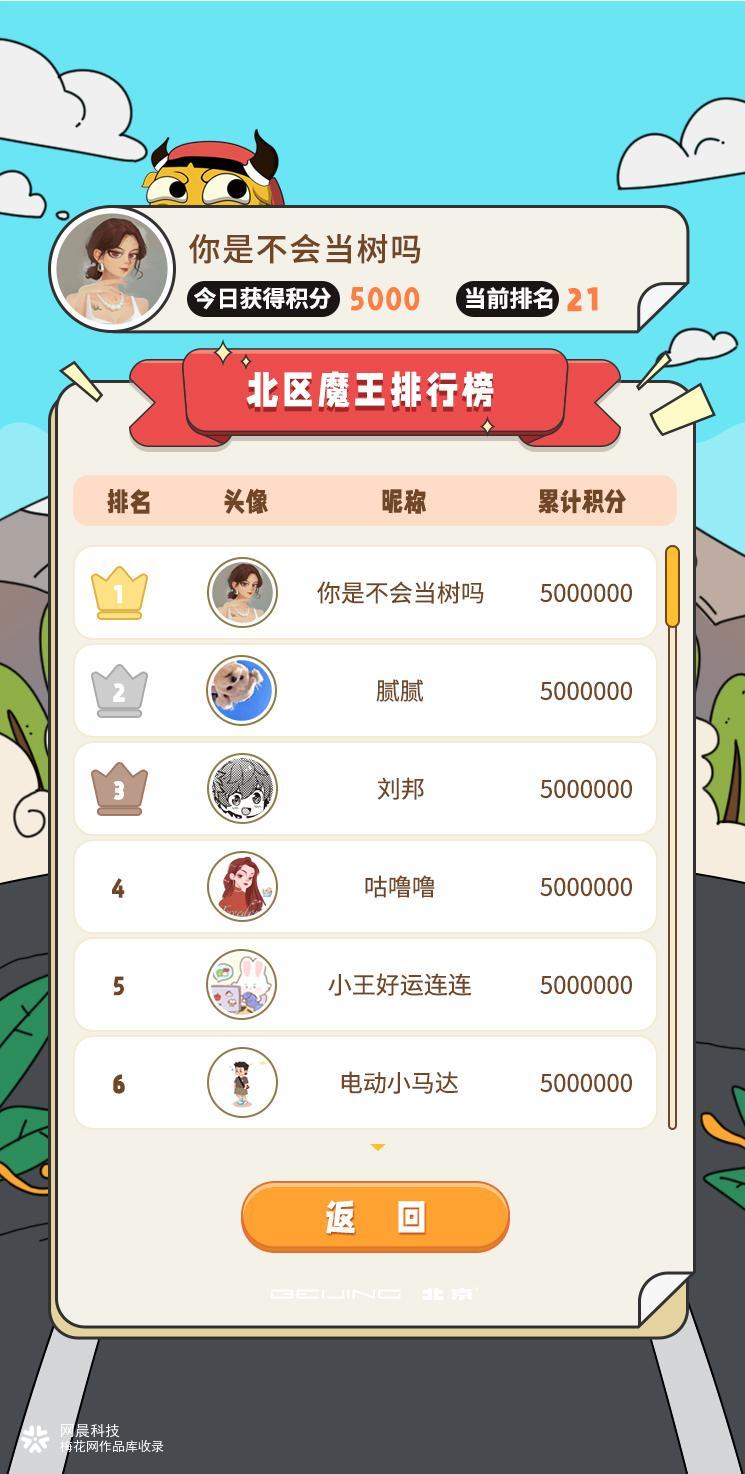Tap the leaderboard scrollbar handle
Image resolution: width=745 pixels, height=1474 pixels.
[672, 587]
